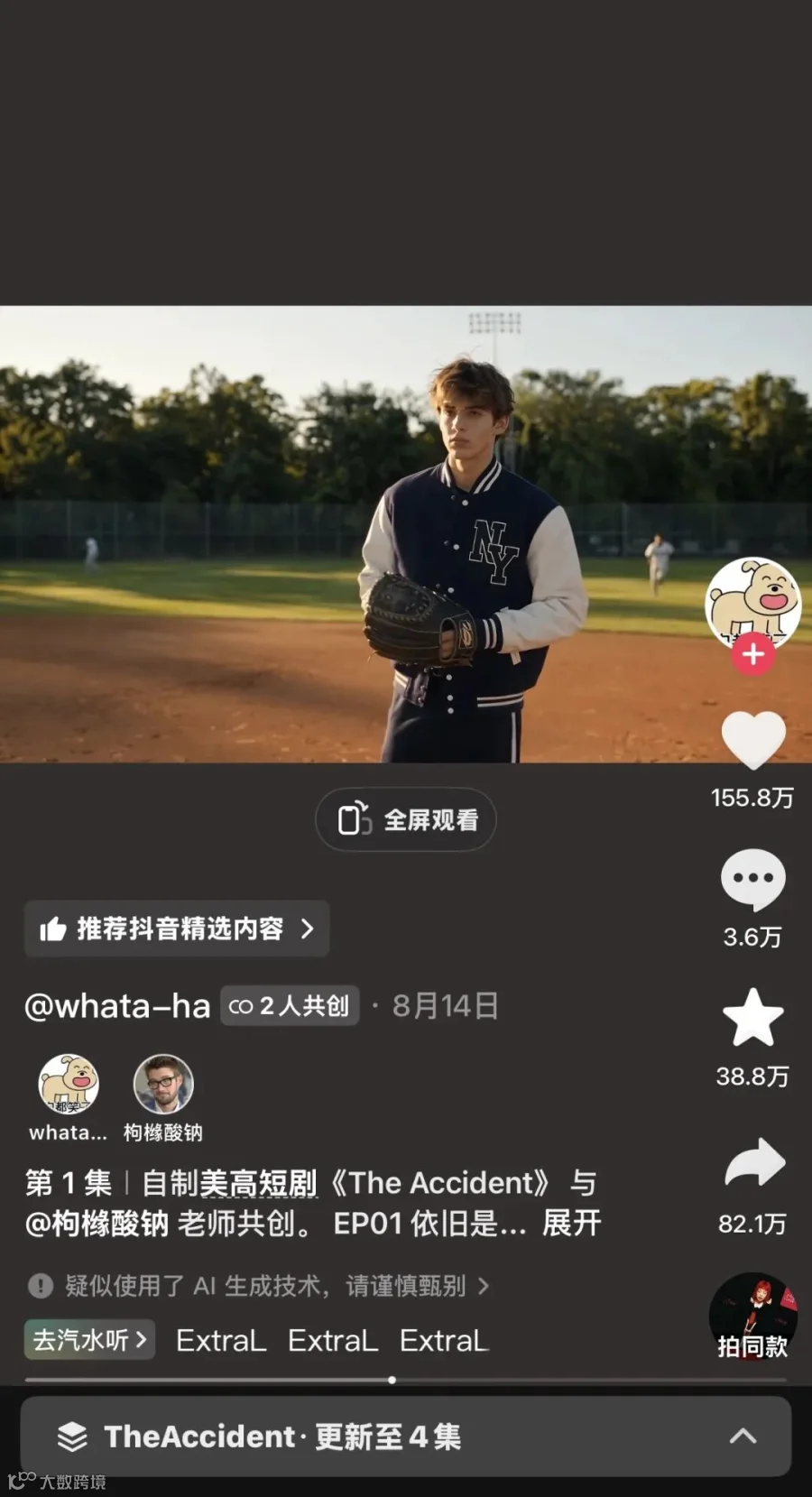Tap 去汽水听 music chip
This screenshot has height=1497, width=812.
(89, 1340)
